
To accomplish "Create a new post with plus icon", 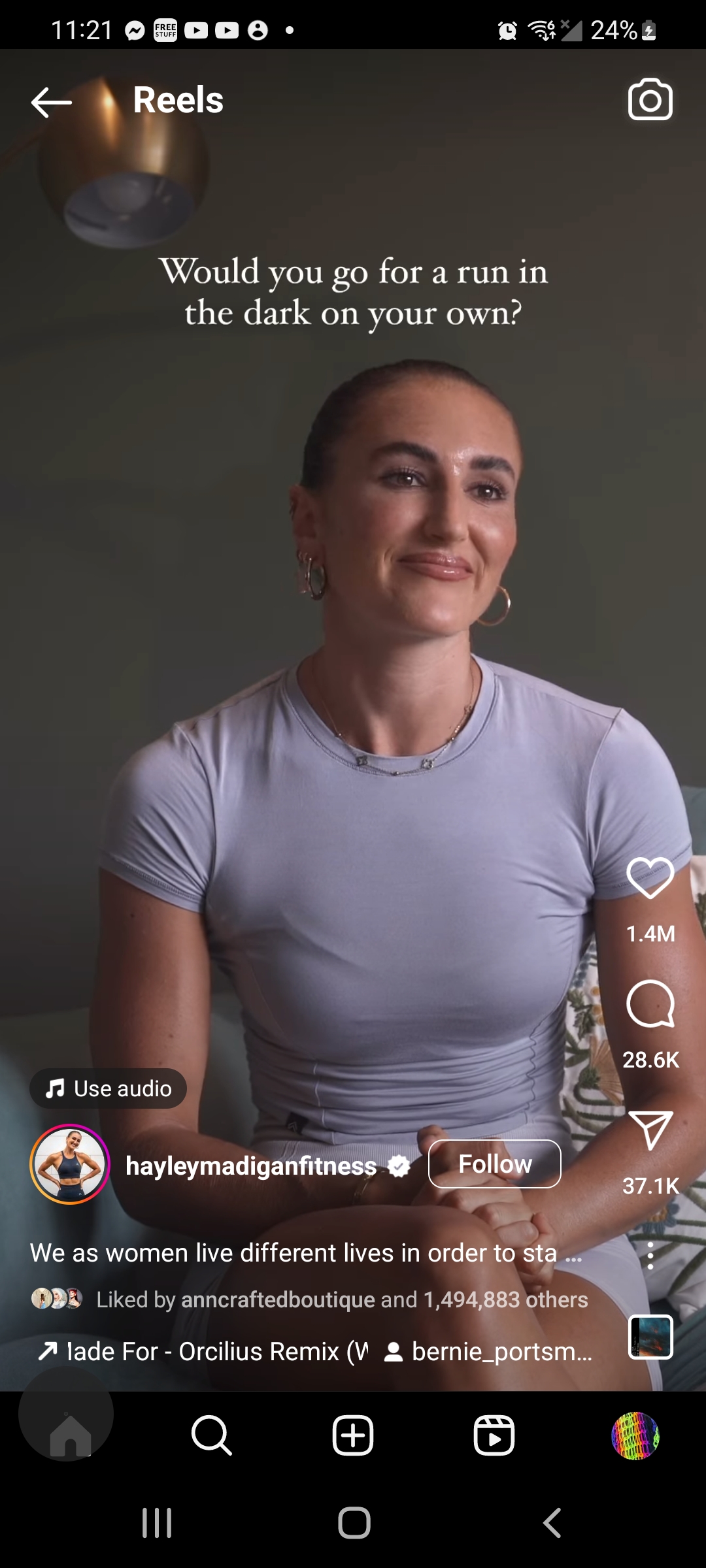I will (x=353, y=1436).
